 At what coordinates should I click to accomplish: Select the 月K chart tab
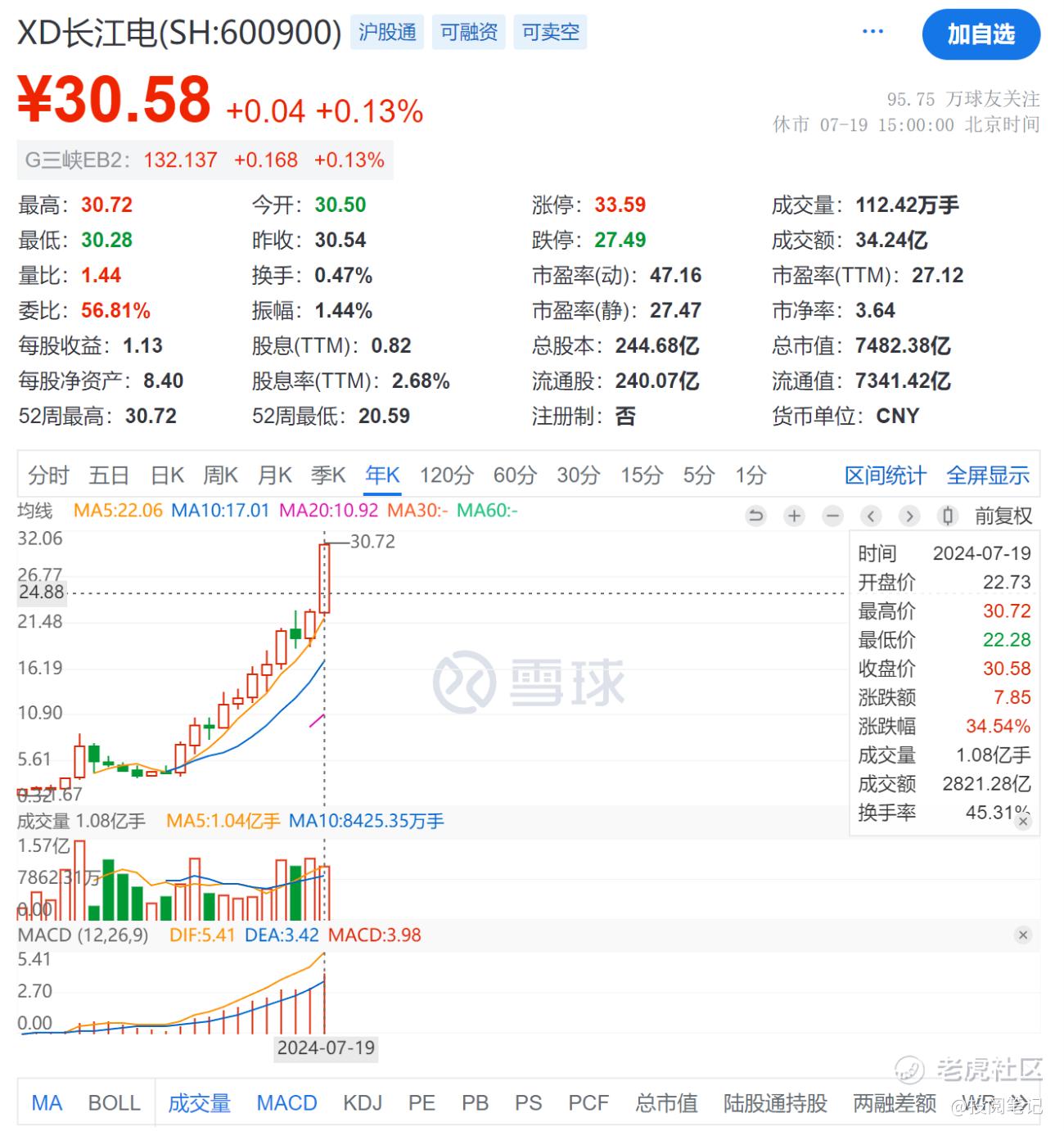tap(274, 475)
